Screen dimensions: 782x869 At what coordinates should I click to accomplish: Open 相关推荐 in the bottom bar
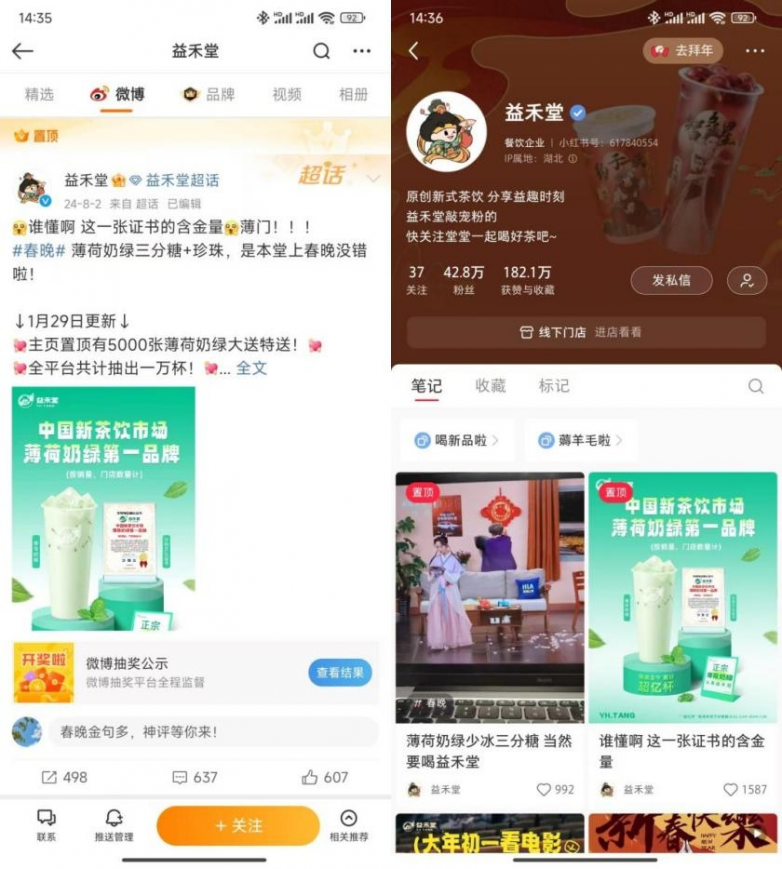[x=348, y=825]
